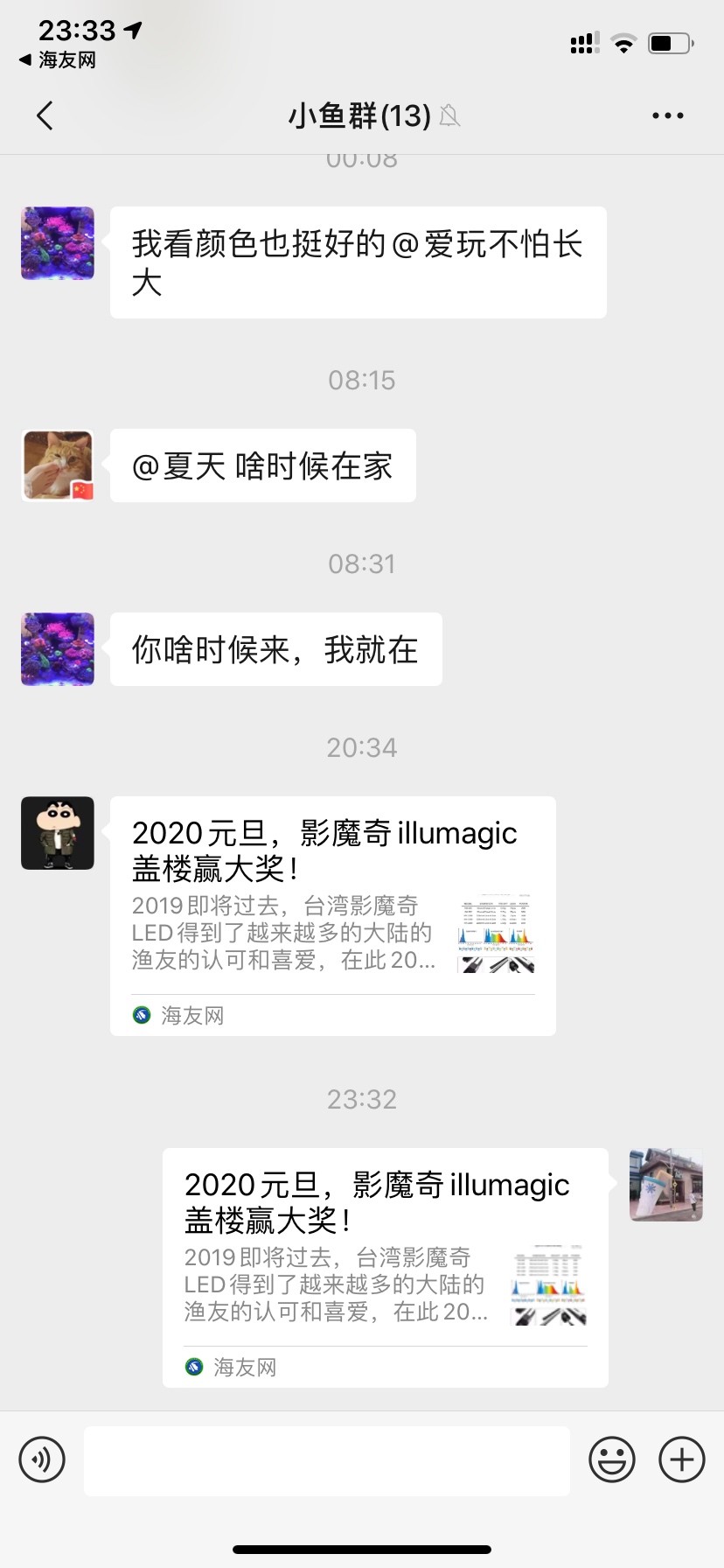Focus the message text field

pos(327,1459)
